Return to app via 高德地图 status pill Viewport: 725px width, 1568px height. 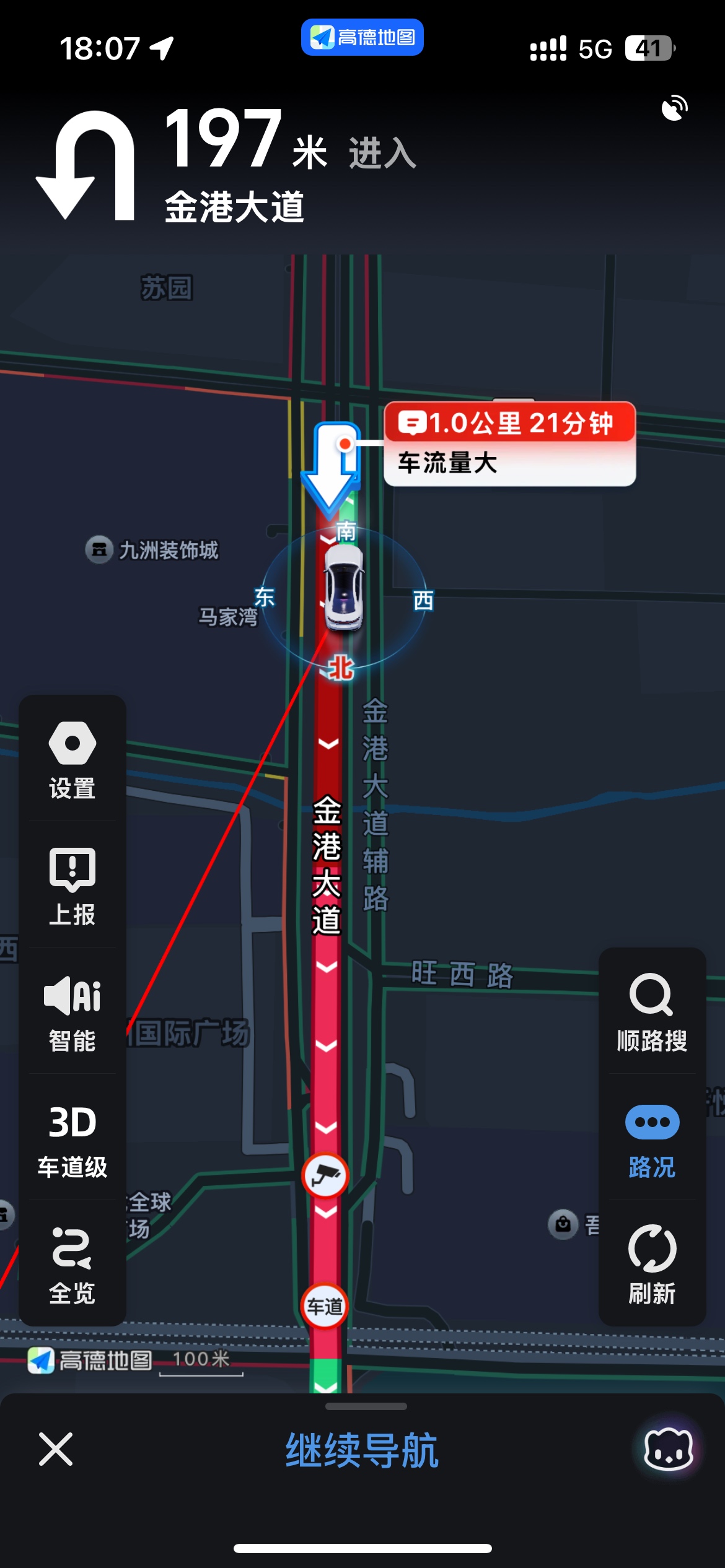click(x=362, y=37)
